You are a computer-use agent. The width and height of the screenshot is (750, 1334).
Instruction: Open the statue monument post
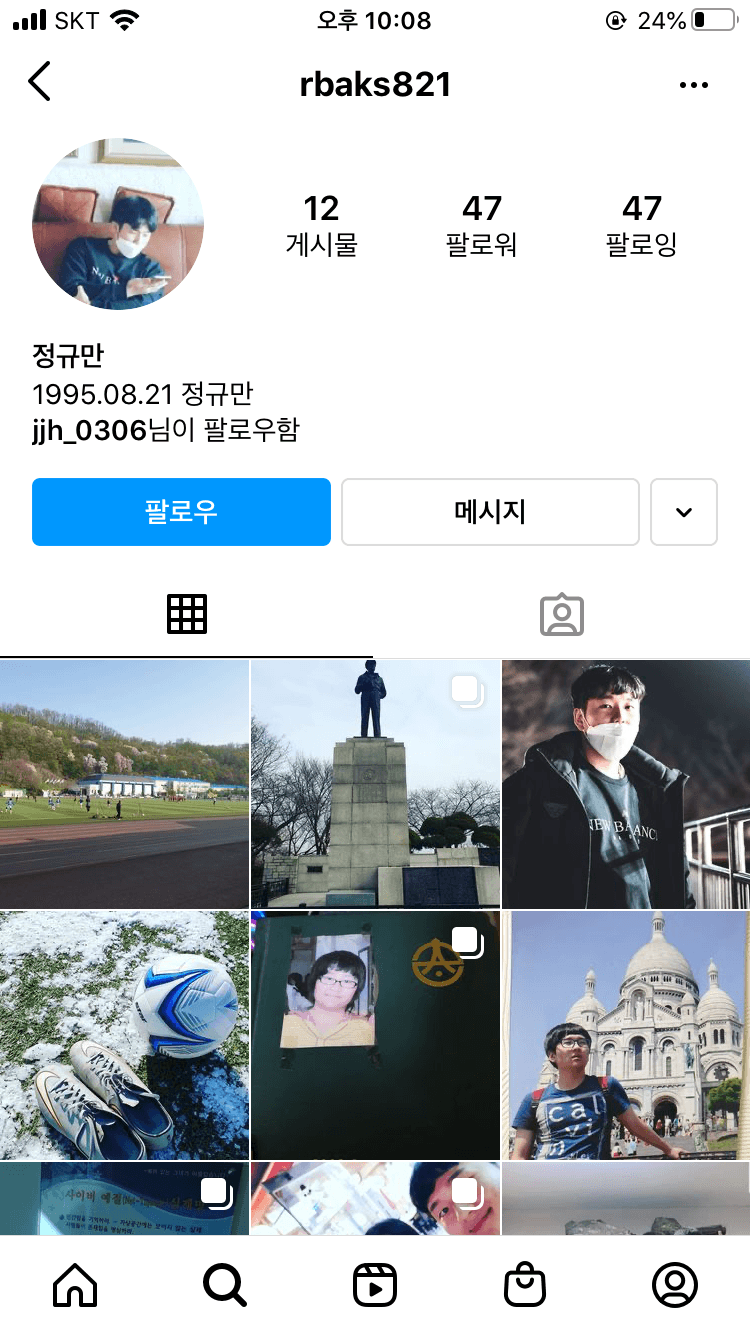coord(375,783)
